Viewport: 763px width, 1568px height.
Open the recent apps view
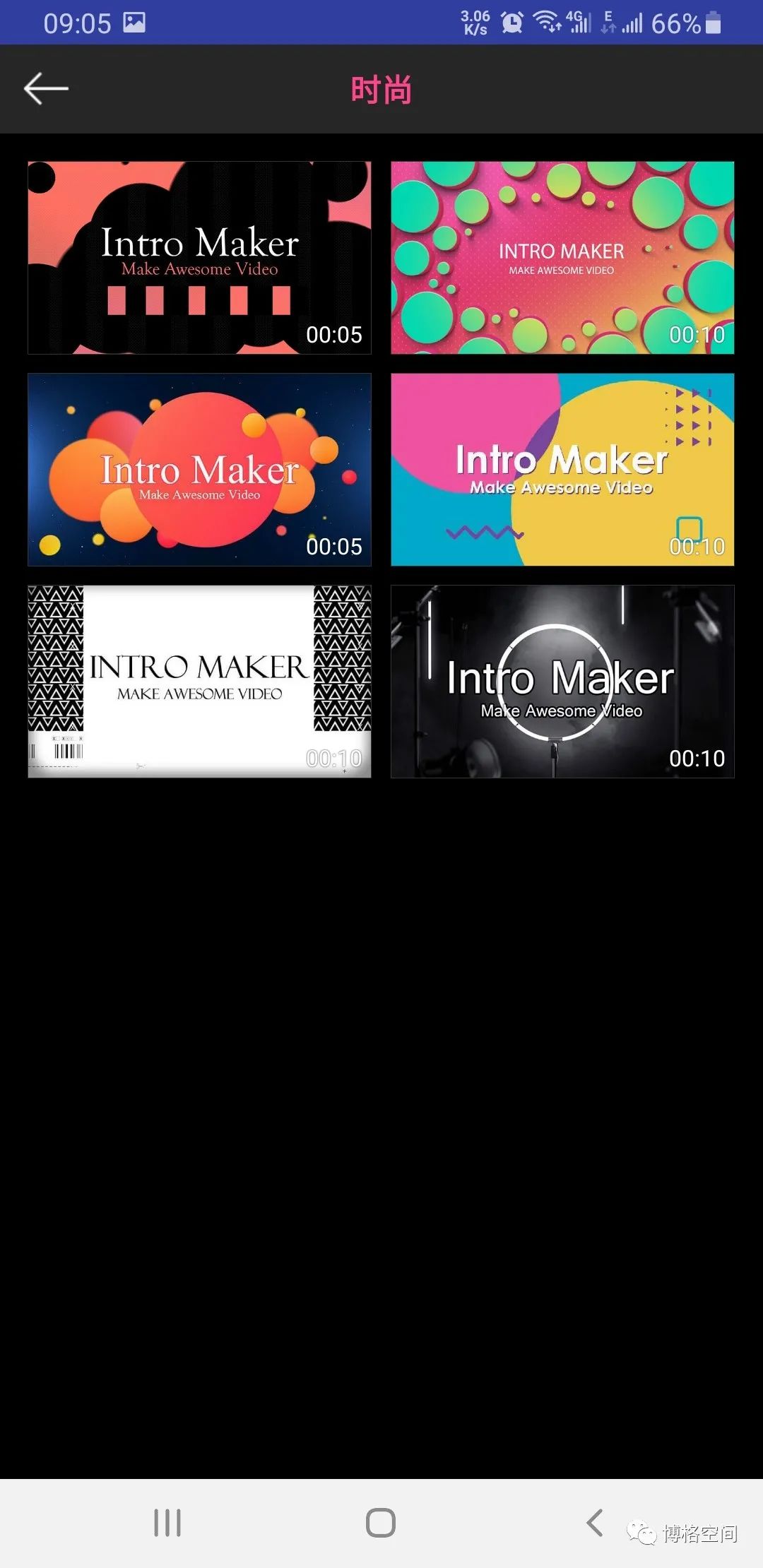click(167, 1522)
